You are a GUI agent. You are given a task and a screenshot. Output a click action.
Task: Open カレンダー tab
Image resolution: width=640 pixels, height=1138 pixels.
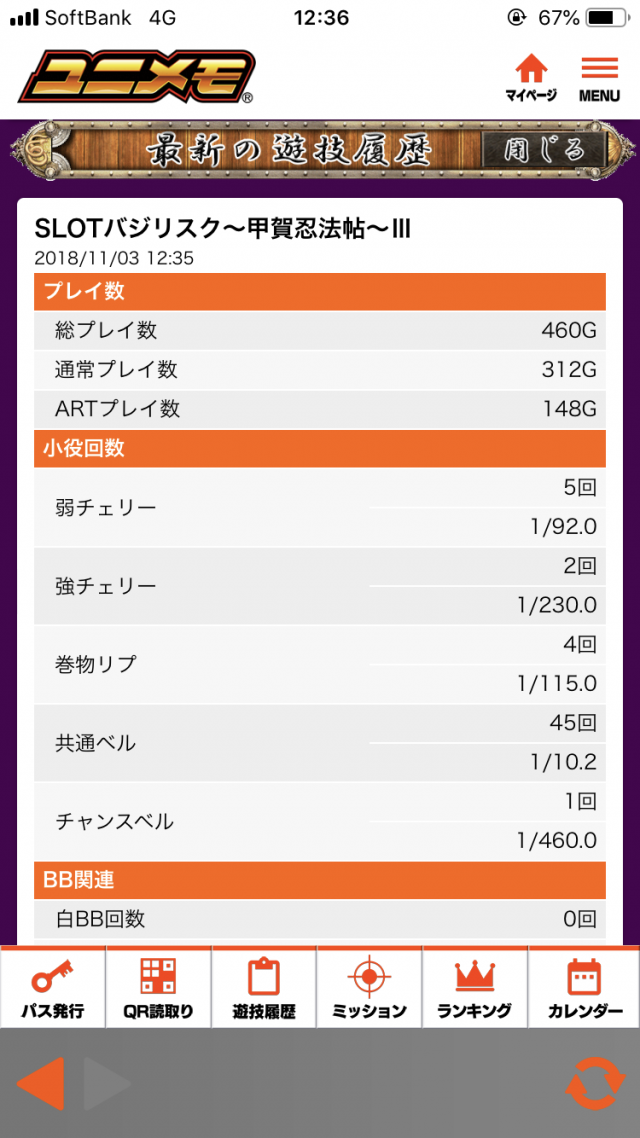tap(584, 989)
